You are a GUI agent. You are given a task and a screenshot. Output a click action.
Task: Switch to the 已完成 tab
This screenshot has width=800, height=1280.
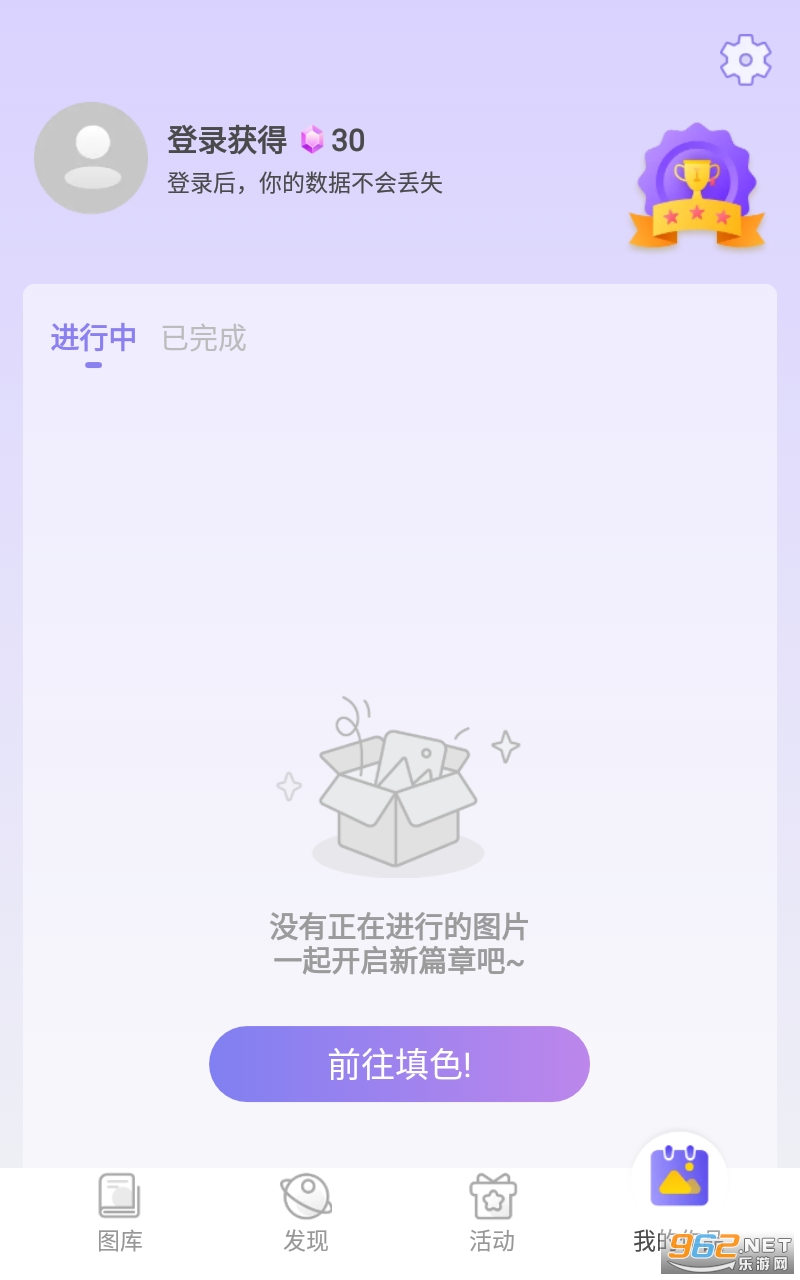click(204, 339)
